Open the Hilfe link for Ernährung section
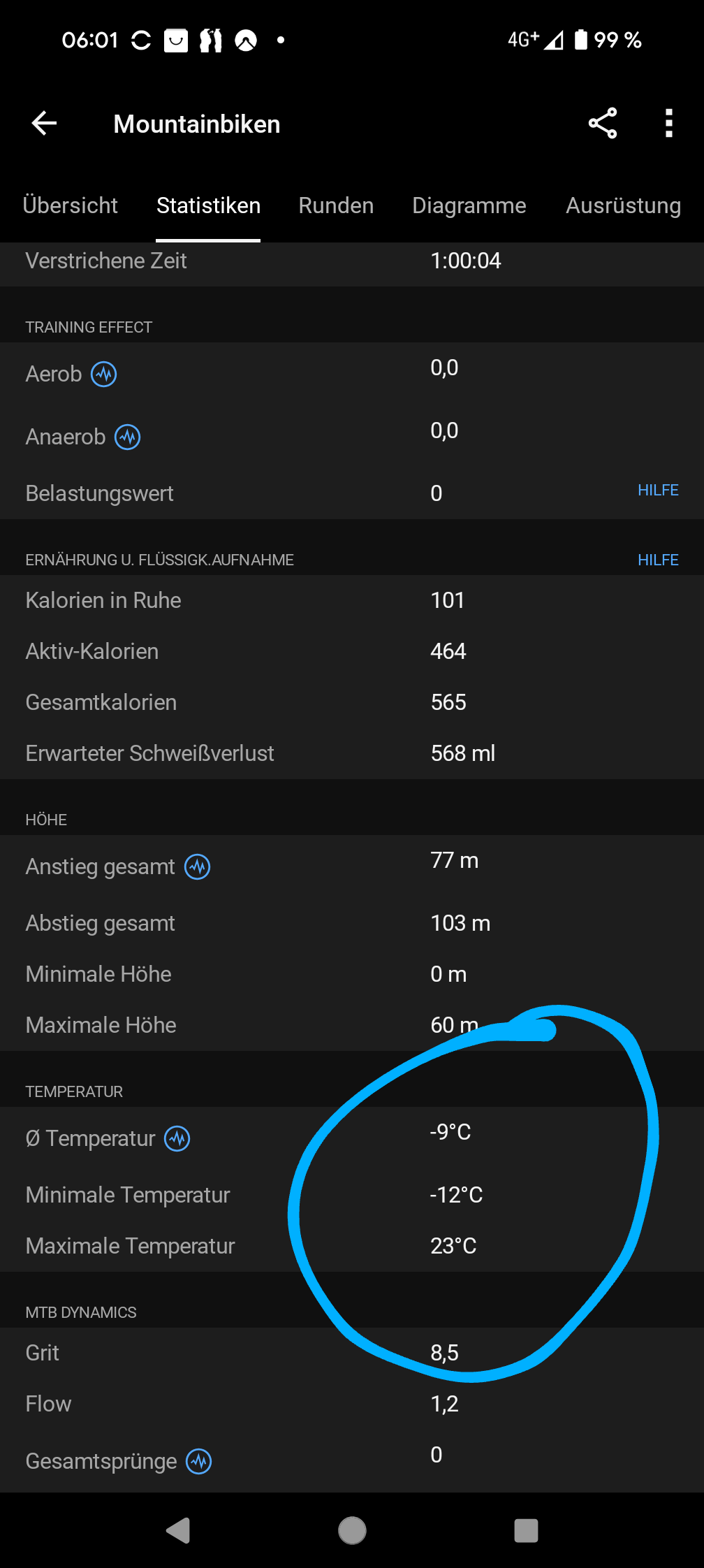Image resolution: width=704 pixels, height=1568 pixels. click(x=658, y=560)
